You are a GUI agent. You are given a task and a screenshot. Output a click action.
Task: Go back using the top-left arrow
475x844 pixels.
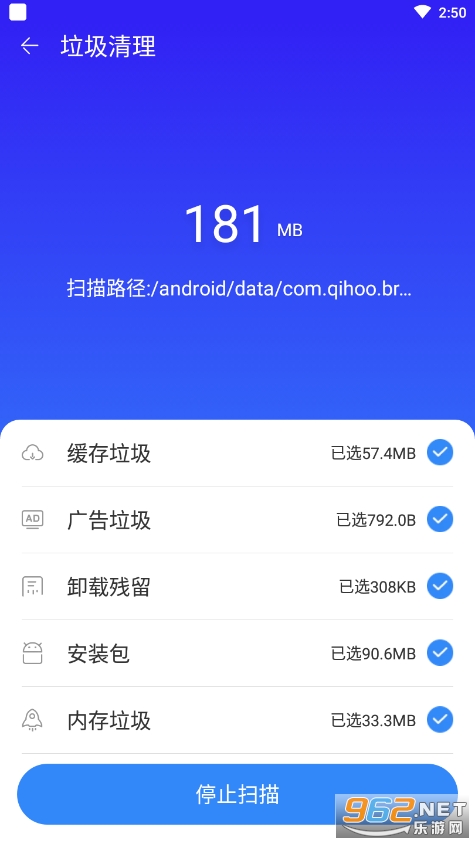click(x=30, y=46)
